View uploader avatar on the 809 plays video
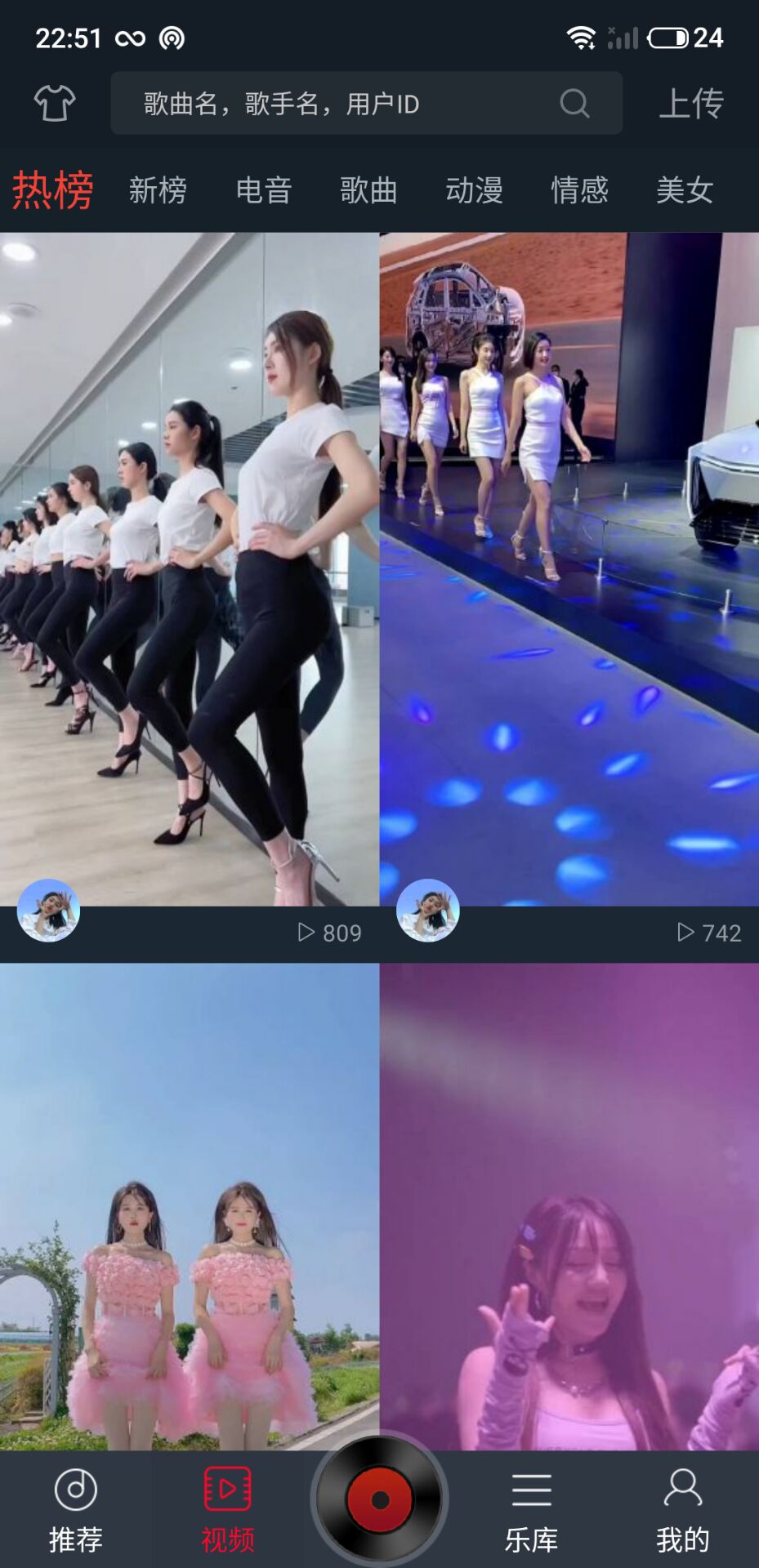Image resolution: width=759 pixels, height=1568 pixels. (49, 911)
